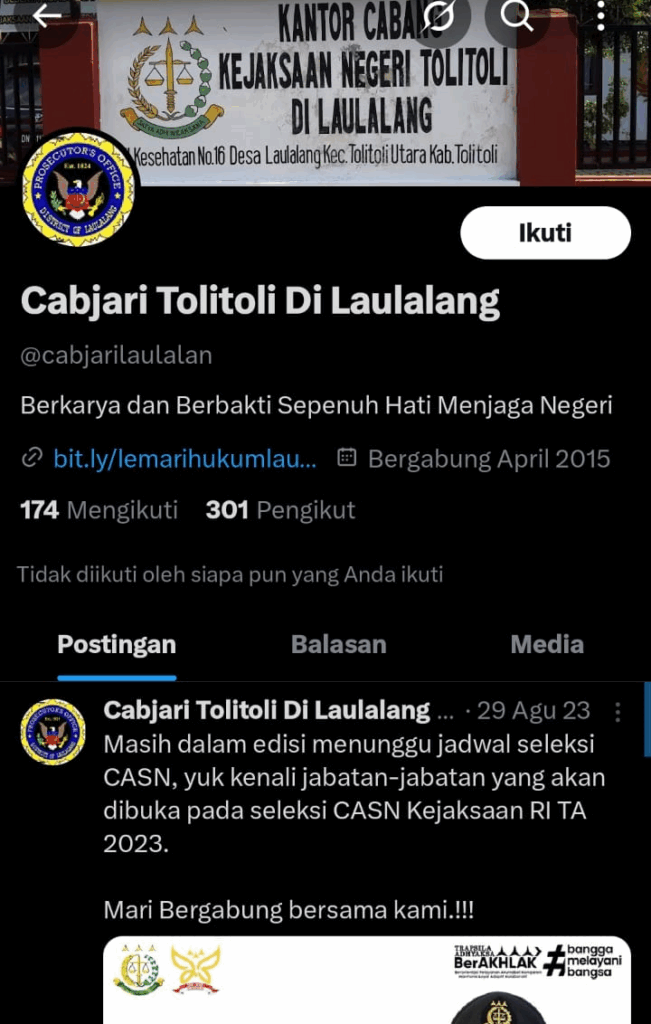Open the 29 Agu 23 post options menu
This screenshot has height=1024, width=651.
[618, 712]
